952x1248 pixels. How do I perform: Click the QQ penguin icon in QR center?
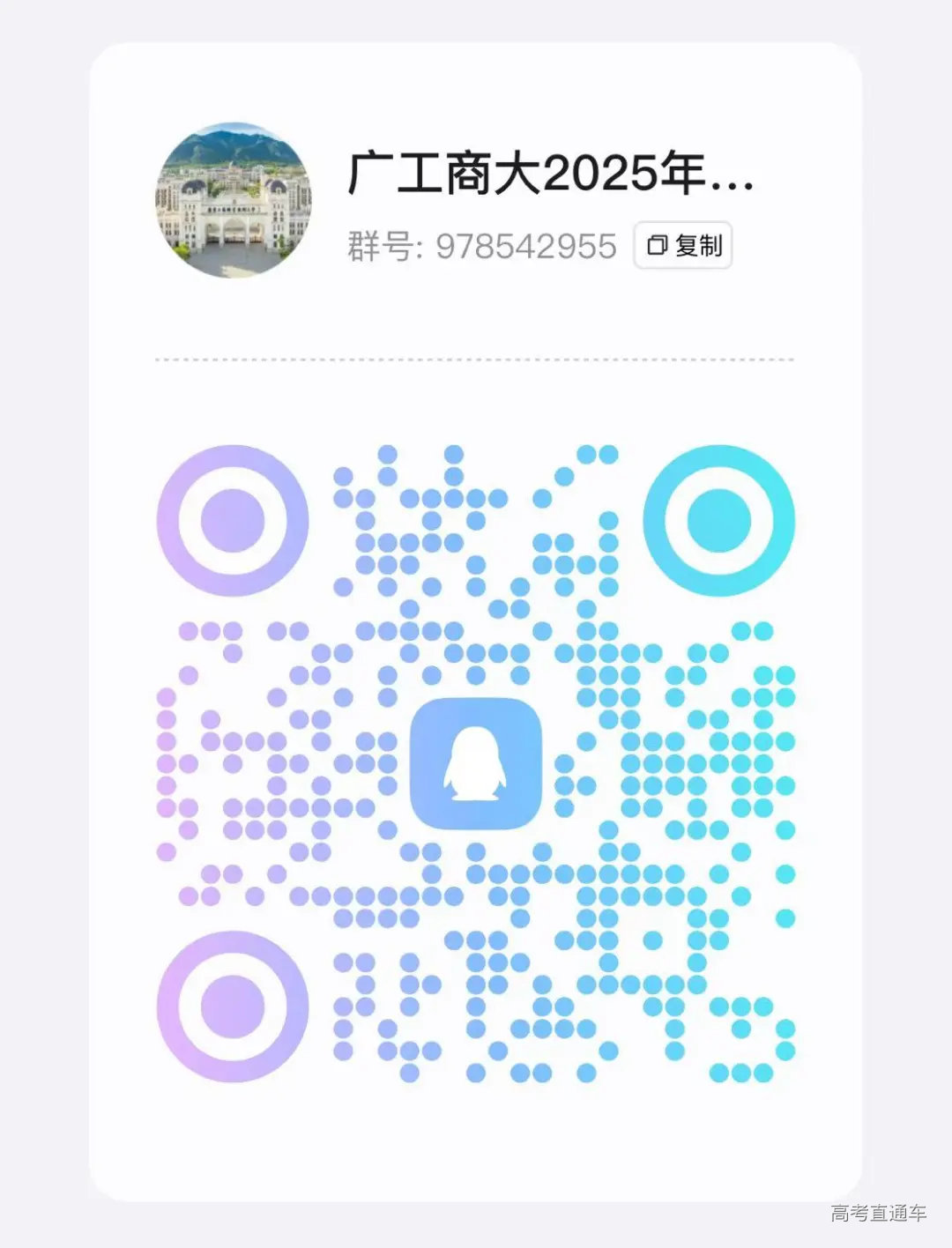(476, 762)
